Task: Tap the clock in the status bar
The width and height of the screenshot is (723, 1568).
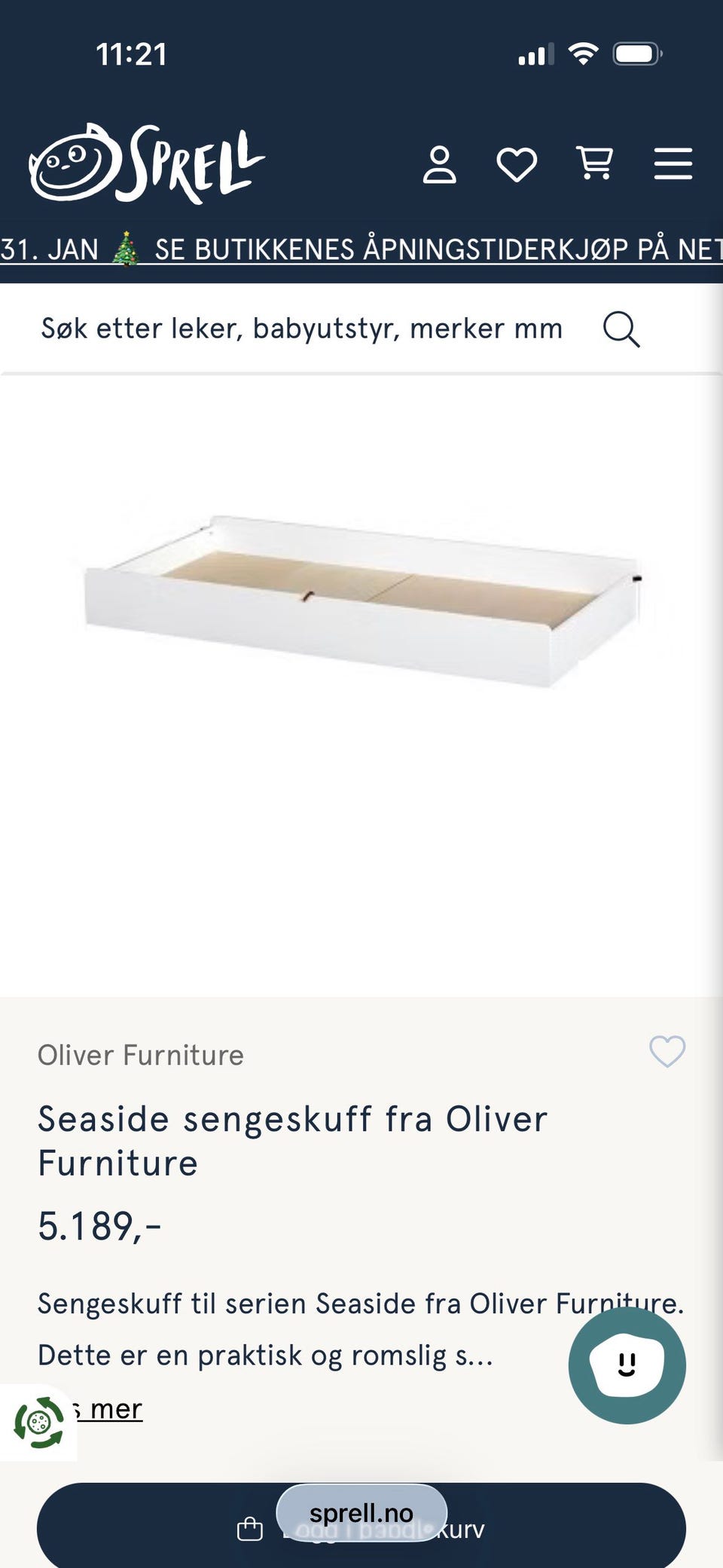Action: 132,54
